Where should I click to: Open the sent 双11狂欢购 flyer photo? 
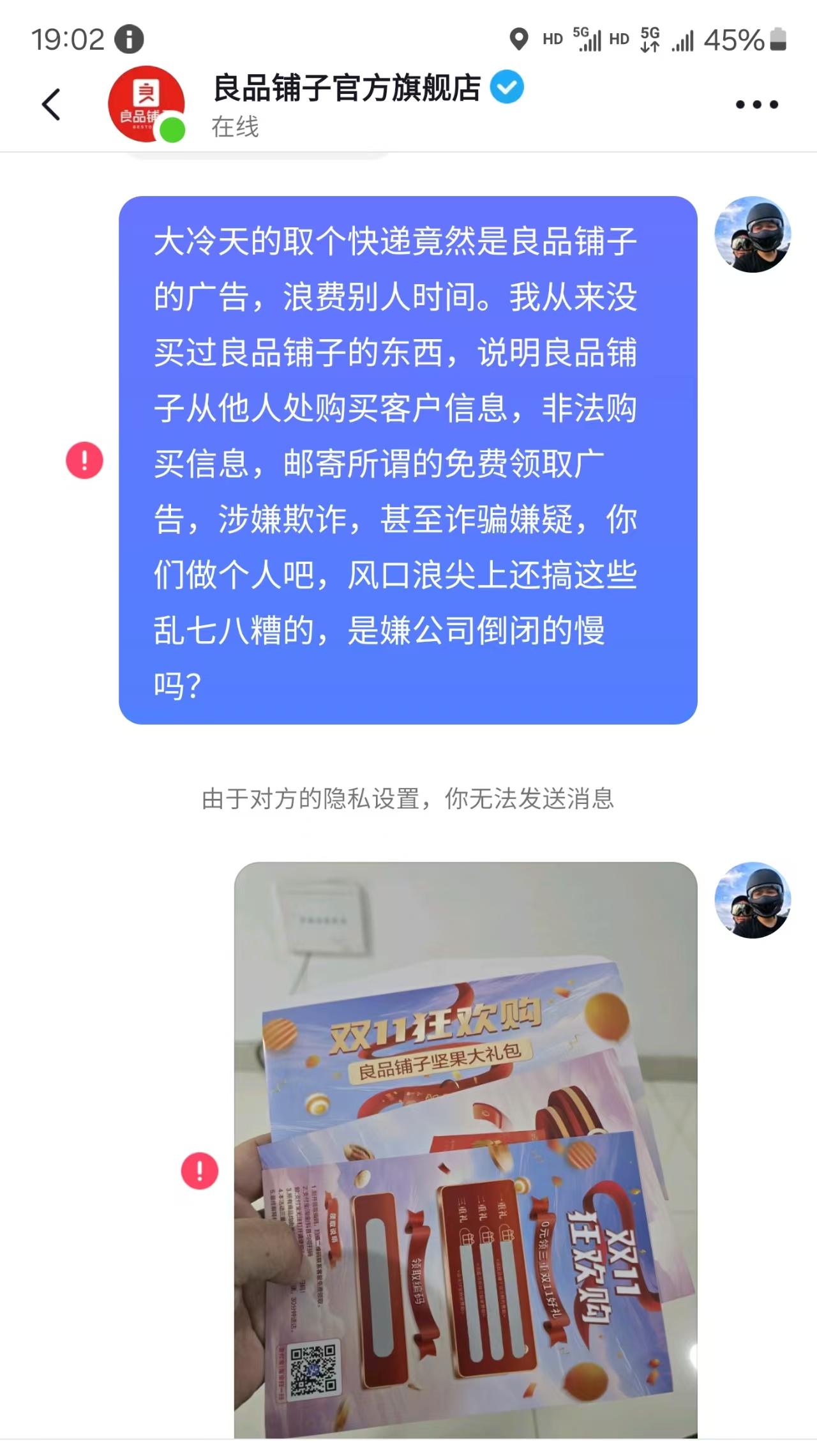pos(465,1149)
